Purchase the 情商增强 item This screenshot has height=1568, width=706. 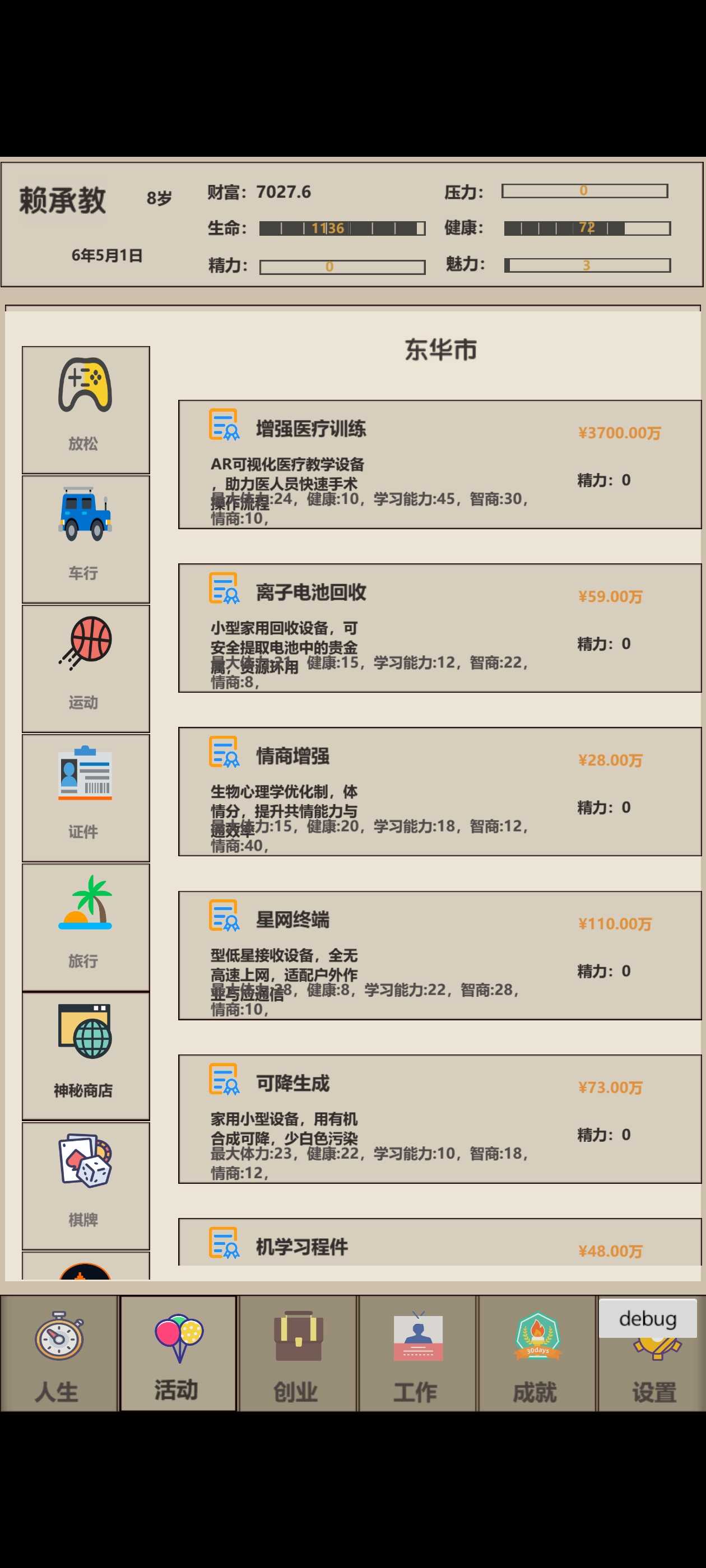439,791
